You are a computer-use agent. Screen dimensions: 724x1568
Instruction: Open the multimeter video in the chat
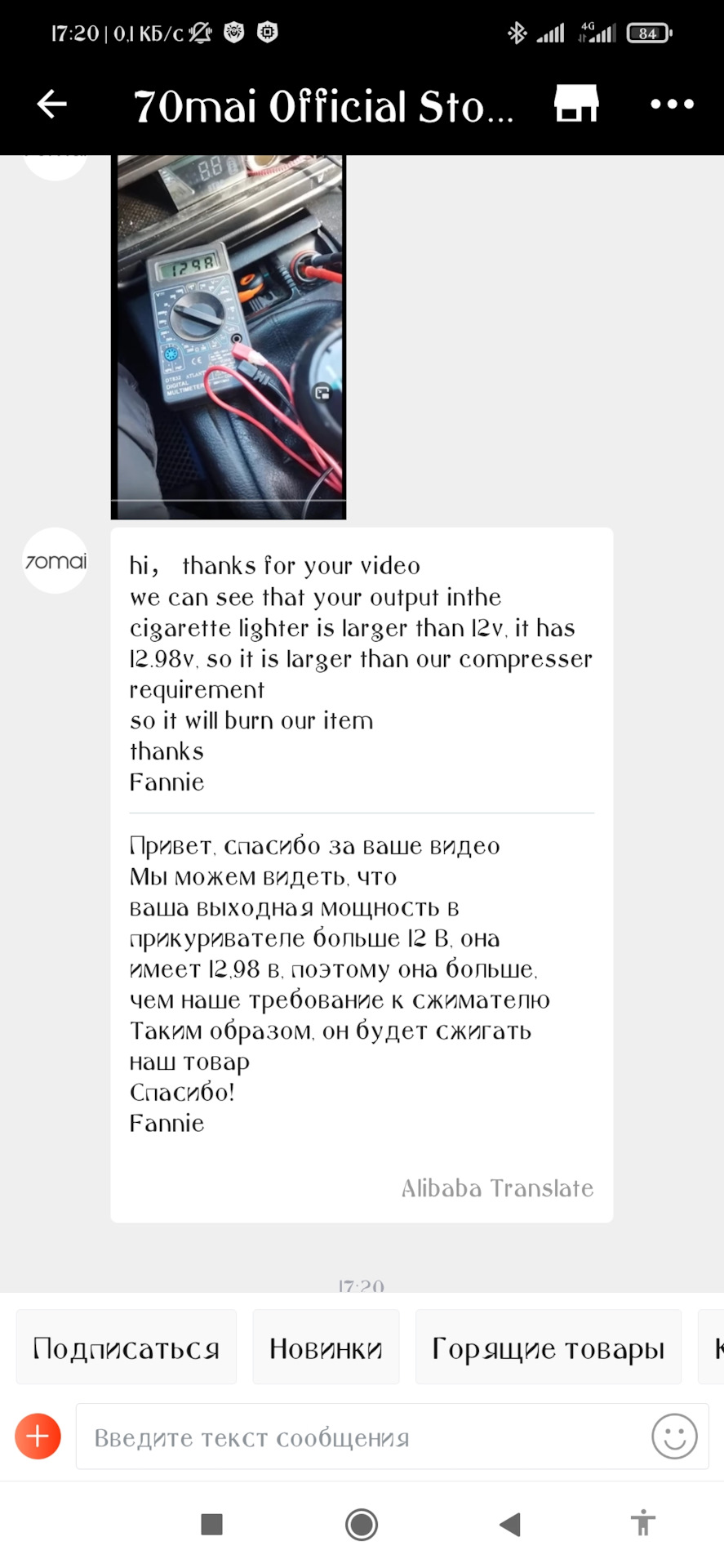229,336
